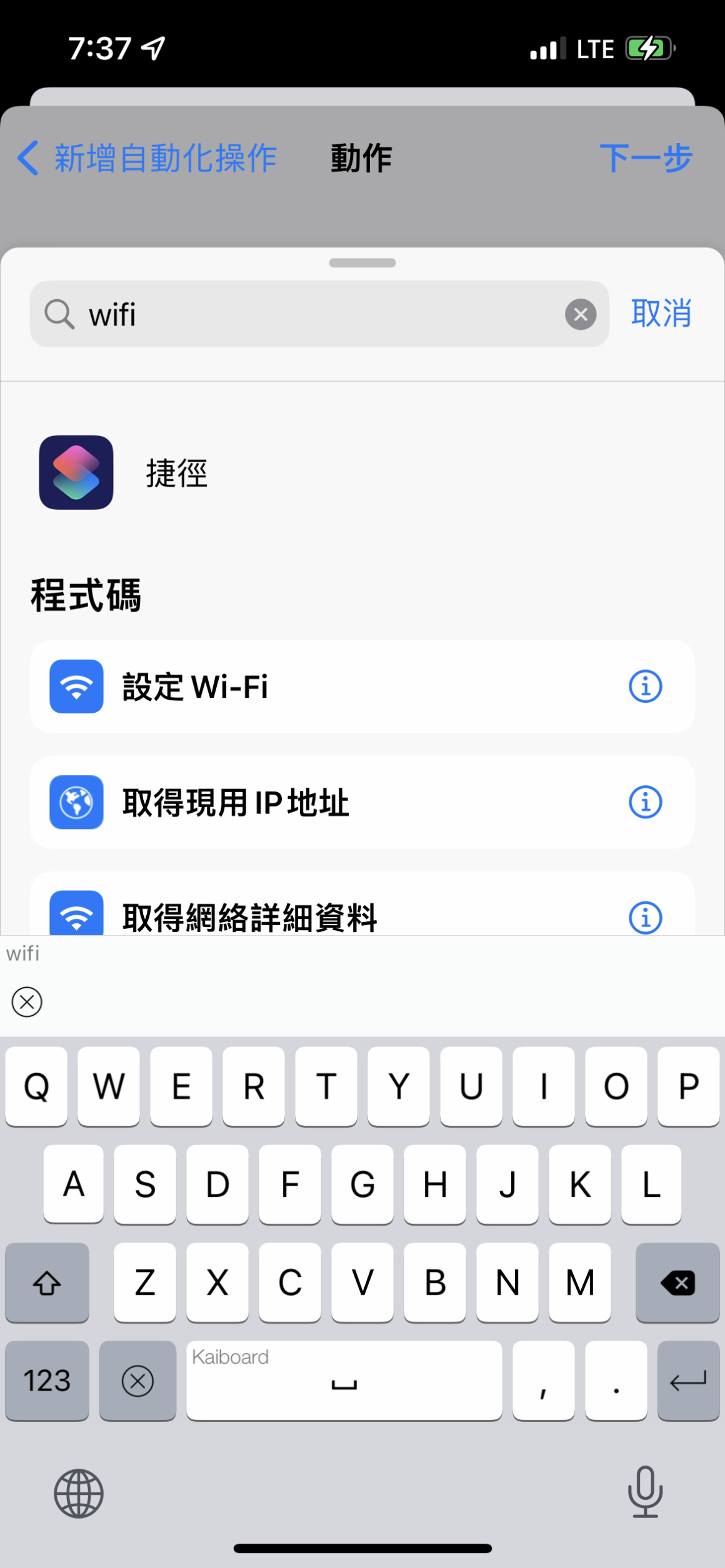Collapse the sheet using the grabber bar

(x=362, y=263)
